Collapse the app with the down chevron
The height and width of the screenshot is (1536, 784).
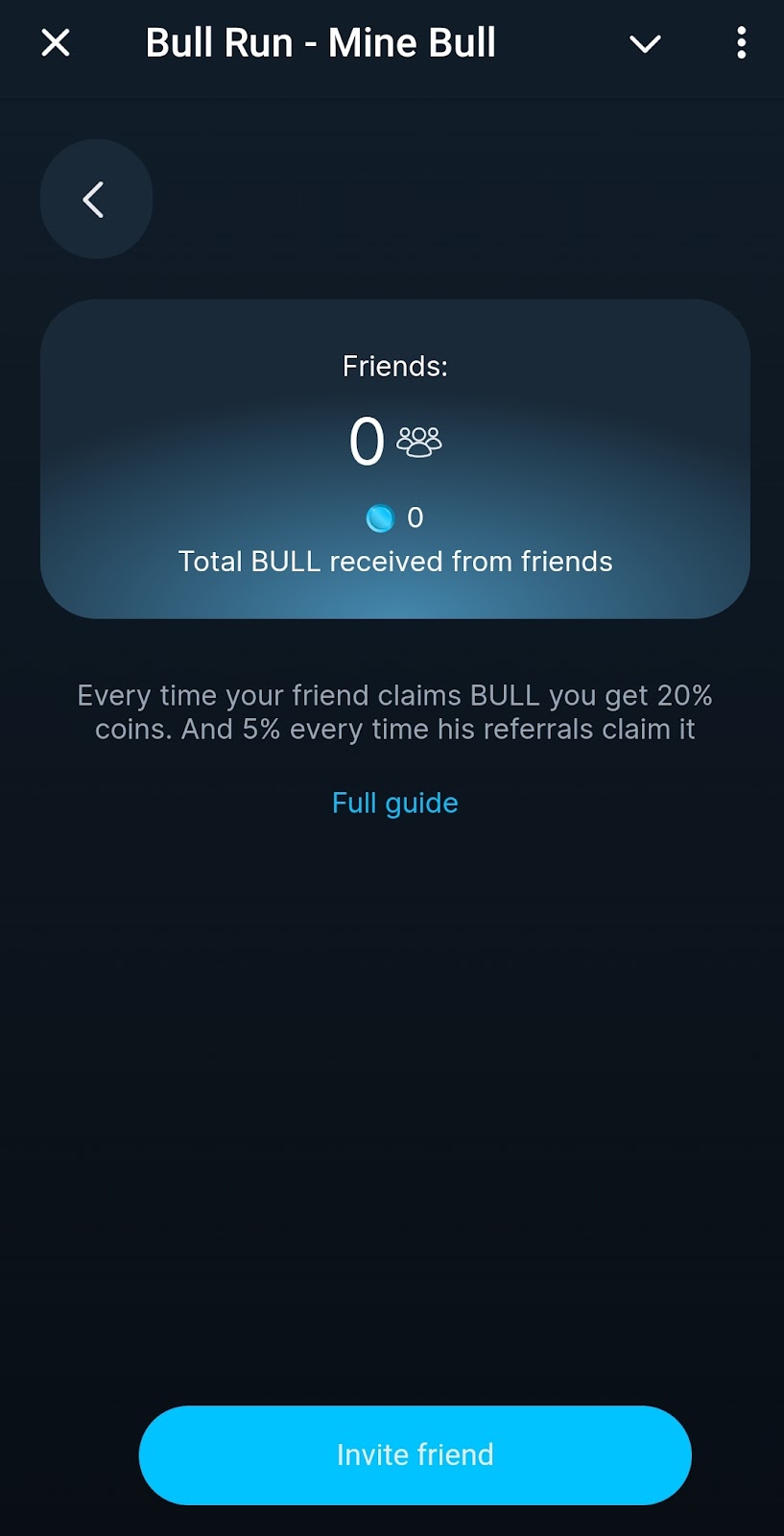click(645, 43)
